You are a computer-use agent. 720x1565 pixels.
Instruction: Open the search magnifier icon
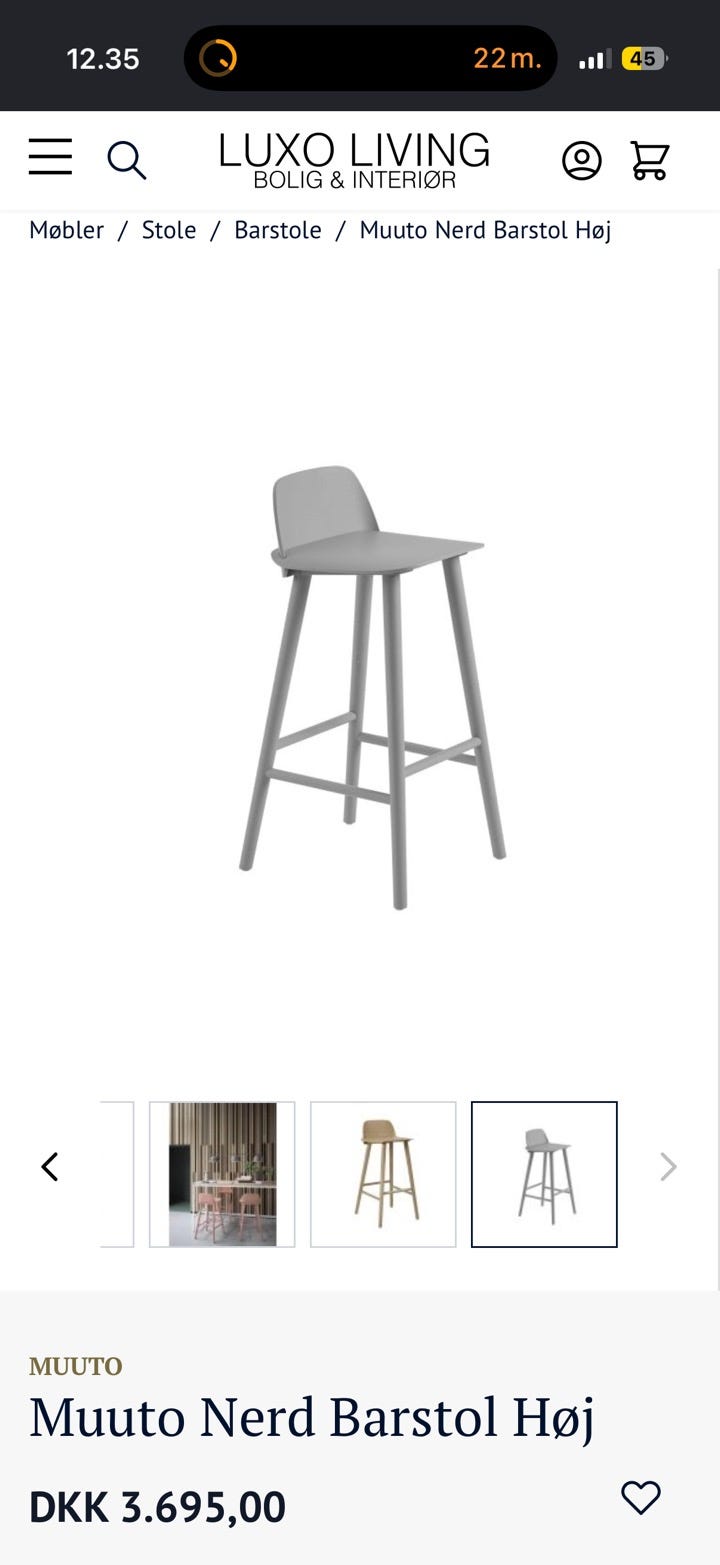coord(127,160)
